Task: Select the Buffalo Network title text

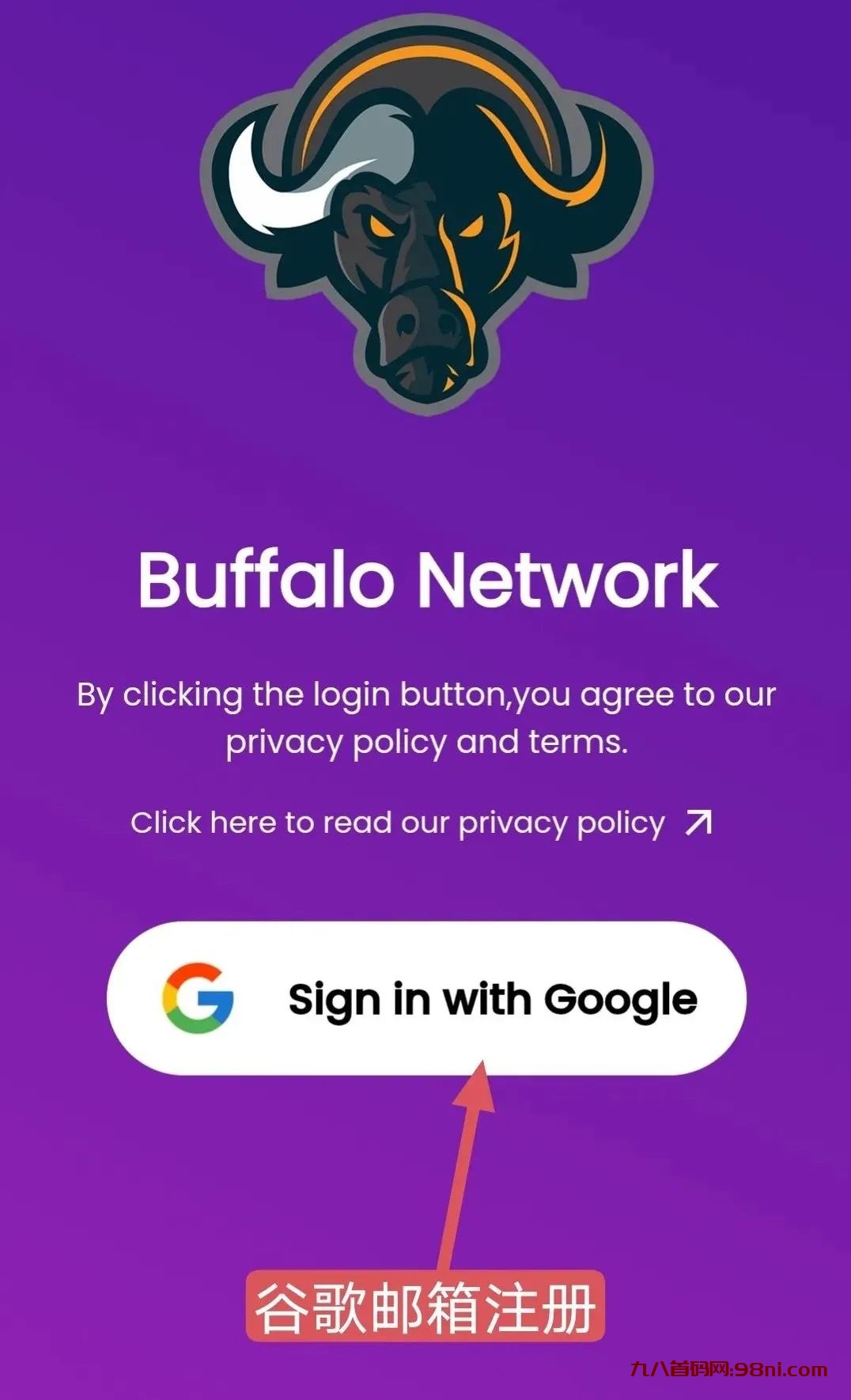Action: point(425,583)
